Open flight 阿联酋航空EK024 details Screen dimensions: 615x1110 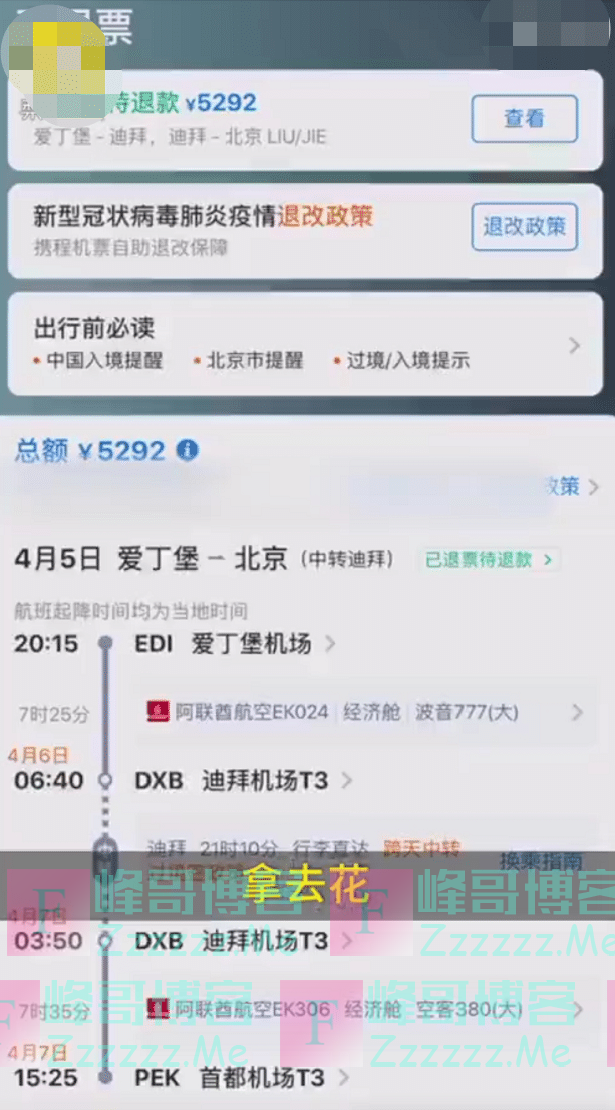click(360, 712)
